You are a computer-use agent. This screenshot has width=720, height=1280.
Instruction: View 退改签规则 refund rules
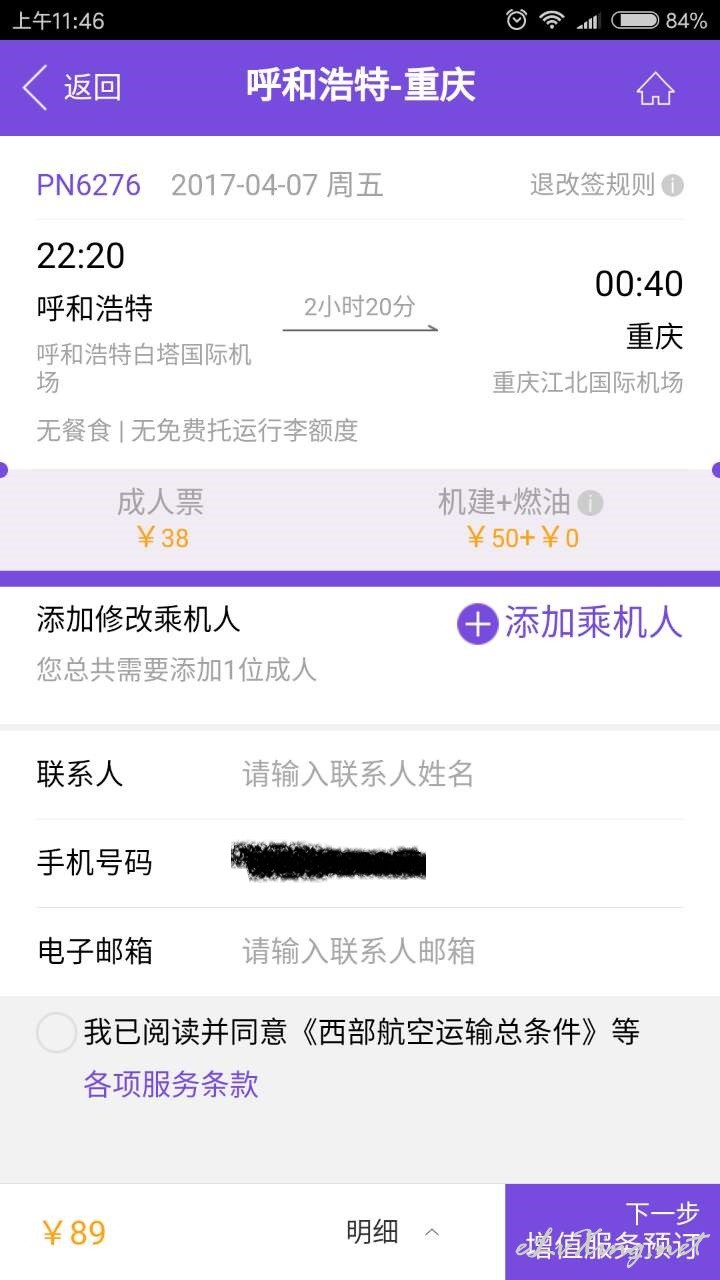607,185
